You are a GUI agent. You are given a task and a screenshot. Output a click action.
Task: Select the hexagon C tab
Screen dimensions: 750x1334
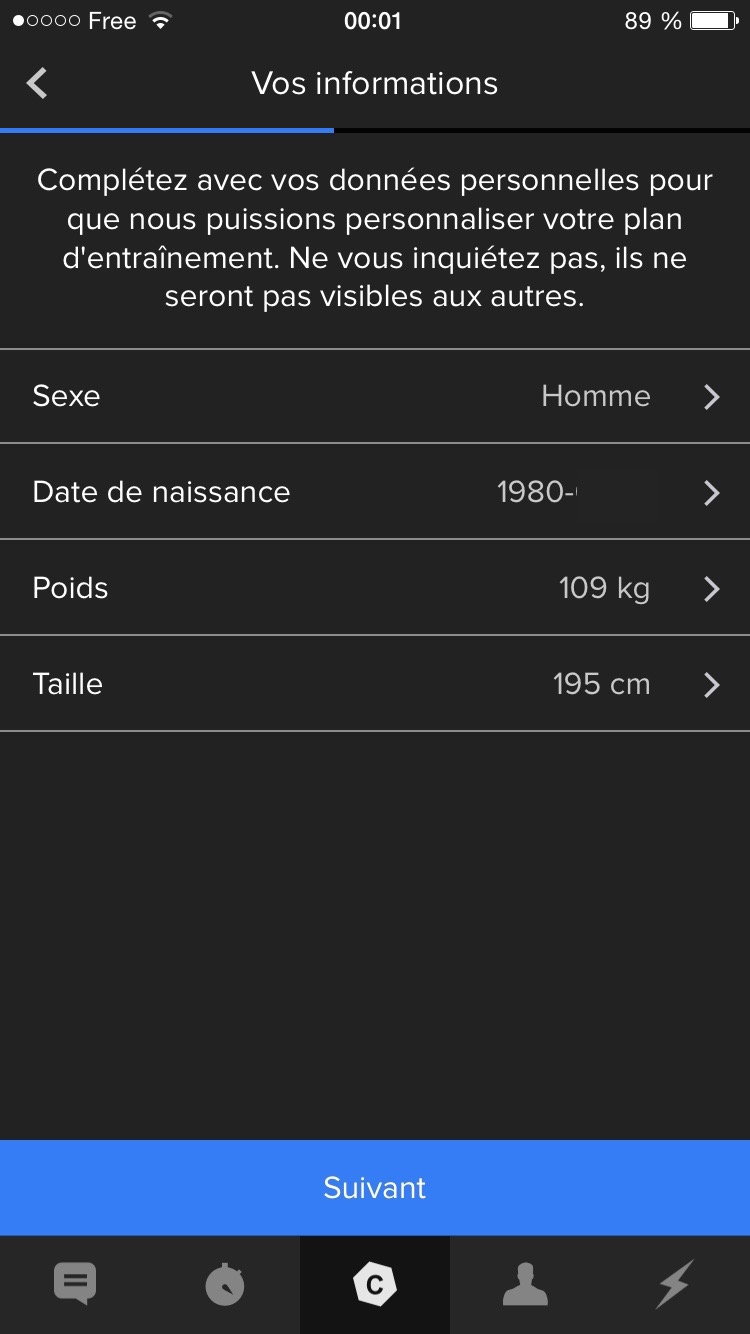click(375, 1285)
